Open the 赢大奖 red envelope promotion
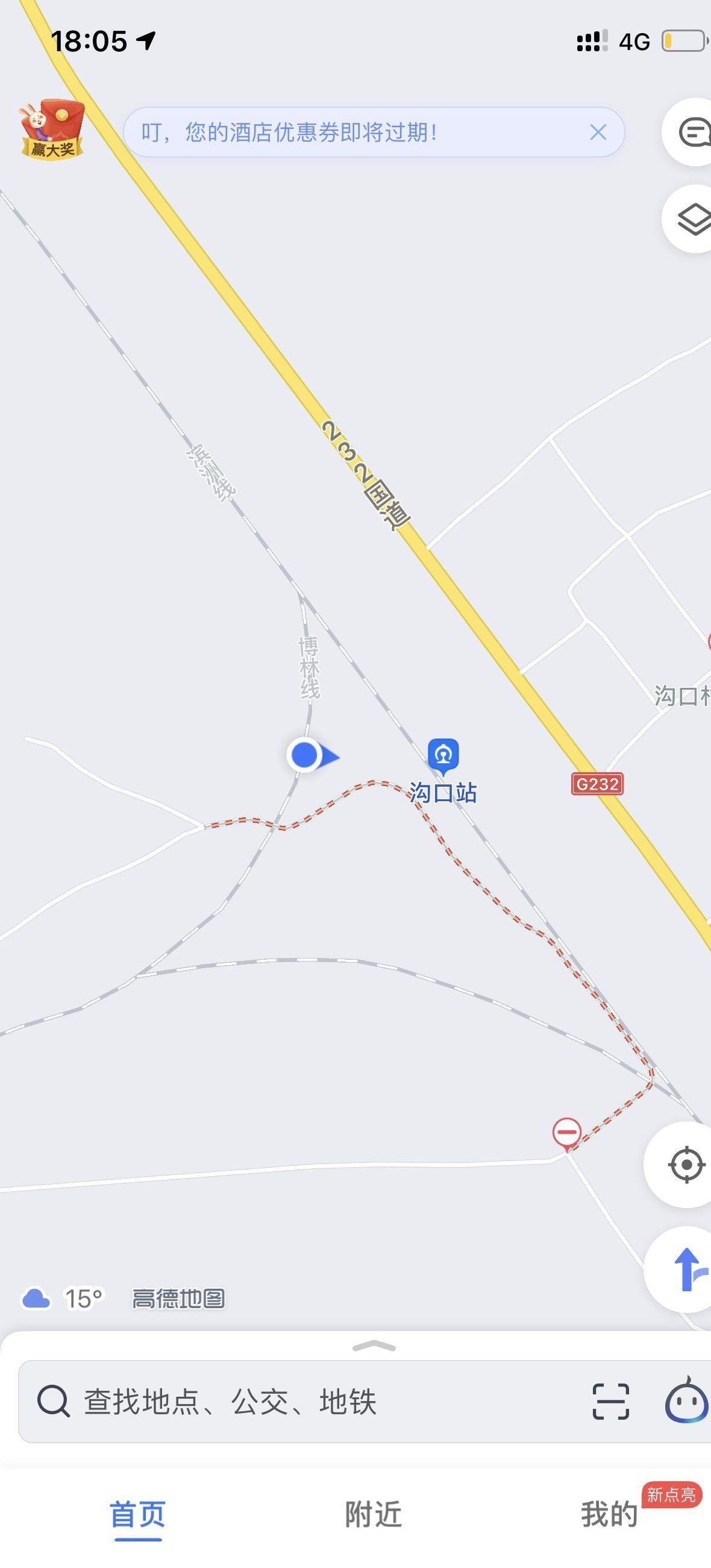 [52, 130]
